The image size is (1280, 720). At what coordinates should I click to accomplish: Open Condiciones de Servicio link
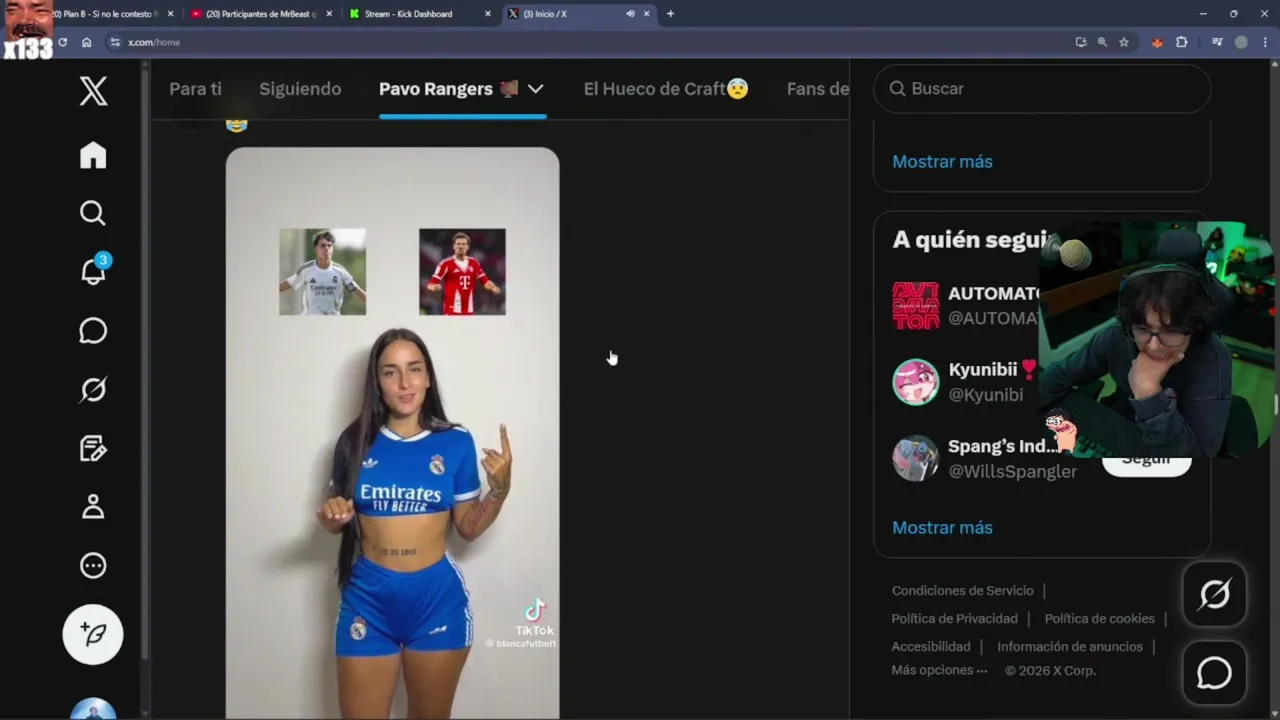(962, 591)
